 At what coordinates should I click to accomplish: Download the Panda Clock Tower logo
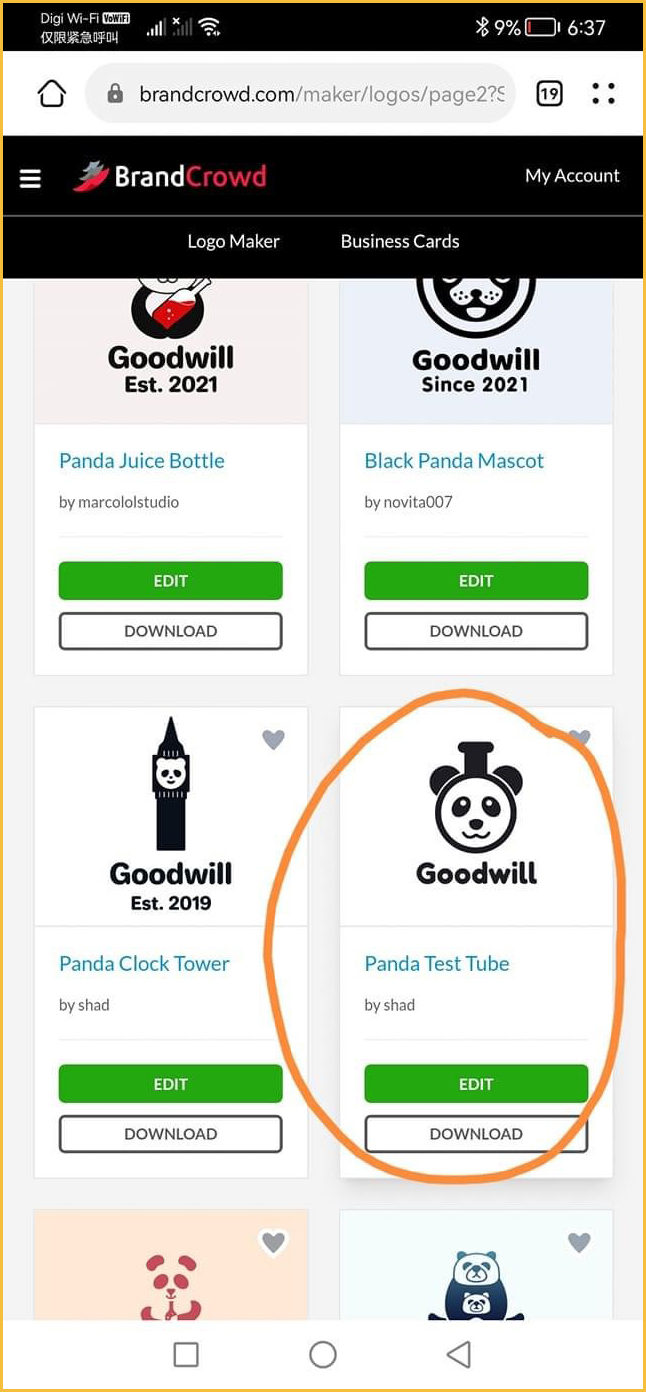170,1134
